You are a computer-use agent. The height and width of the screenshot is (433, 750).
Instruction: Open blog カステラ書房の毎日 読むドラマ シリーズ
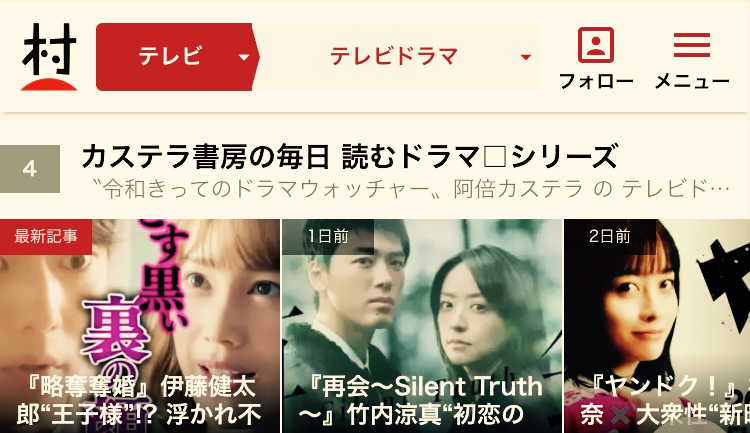coord(348,157)
